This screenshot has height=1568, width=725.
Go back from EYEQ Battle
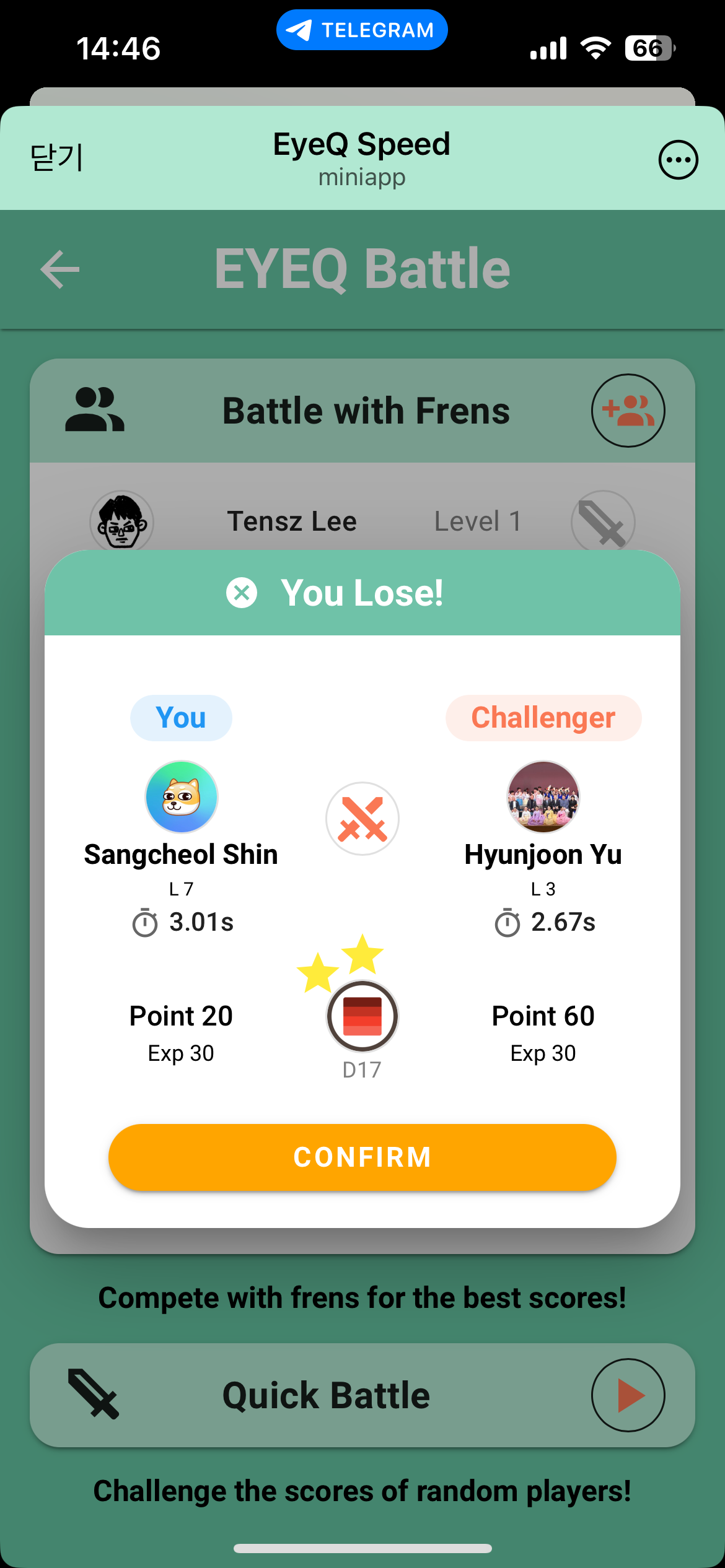60,269
